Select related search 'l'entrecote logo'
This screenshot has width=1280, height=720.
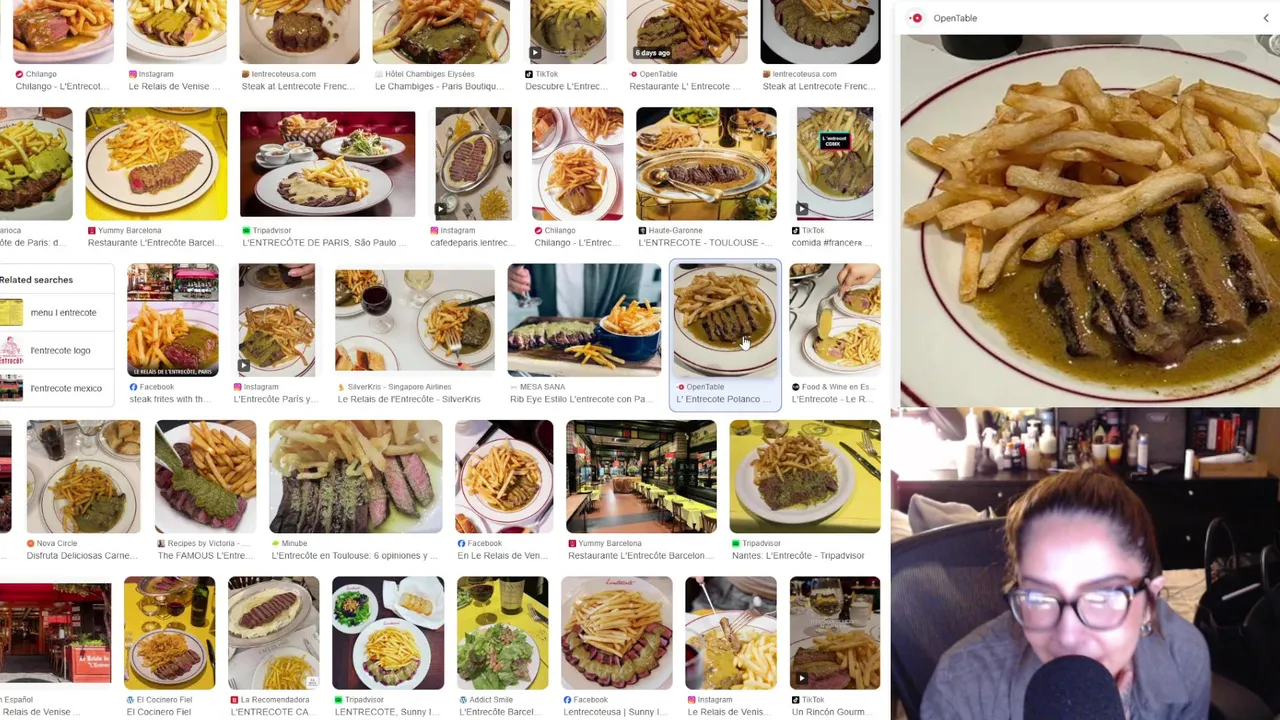coord(60,351)
